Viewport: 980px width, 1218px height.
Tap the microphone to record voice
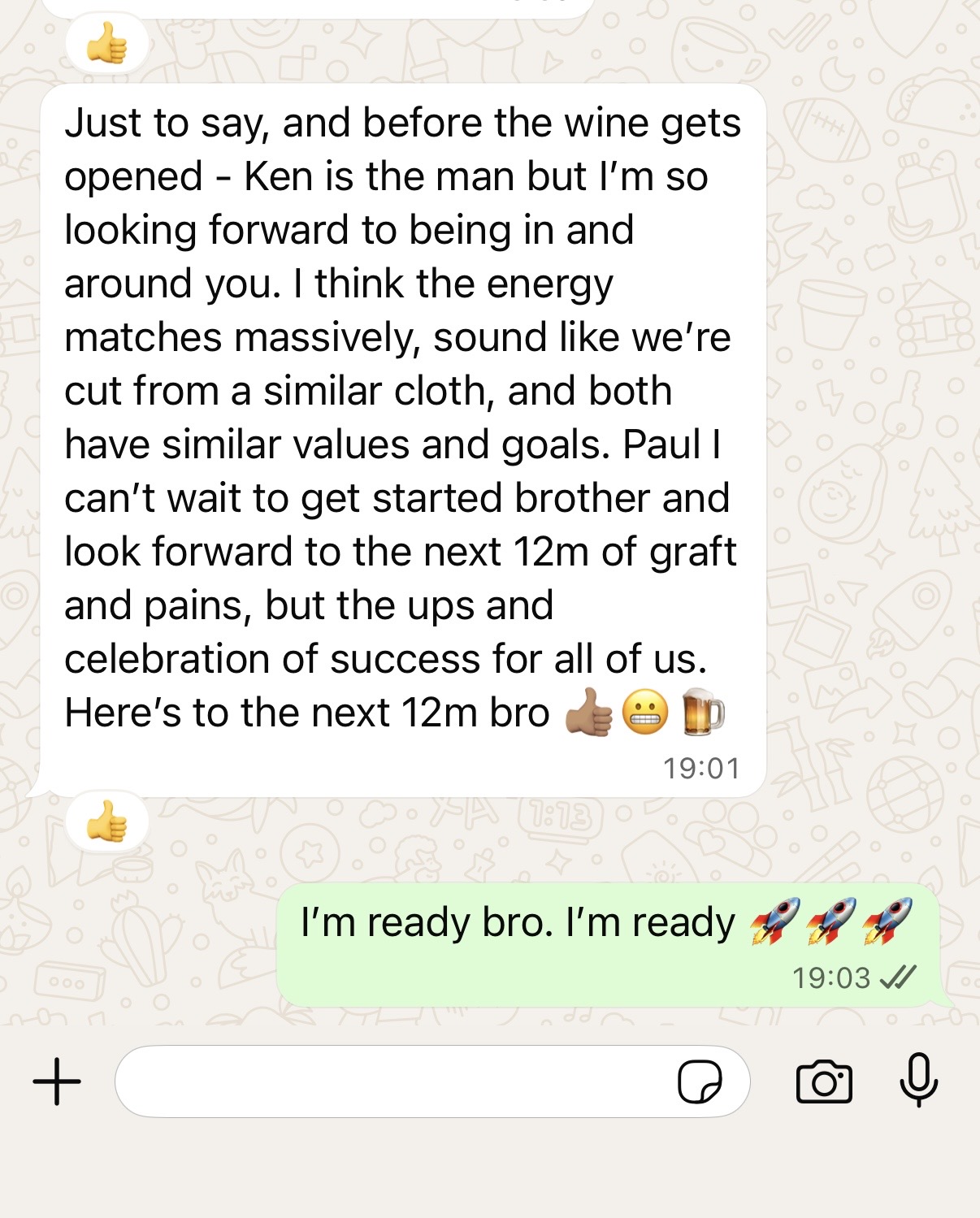tap(919, 1080)
